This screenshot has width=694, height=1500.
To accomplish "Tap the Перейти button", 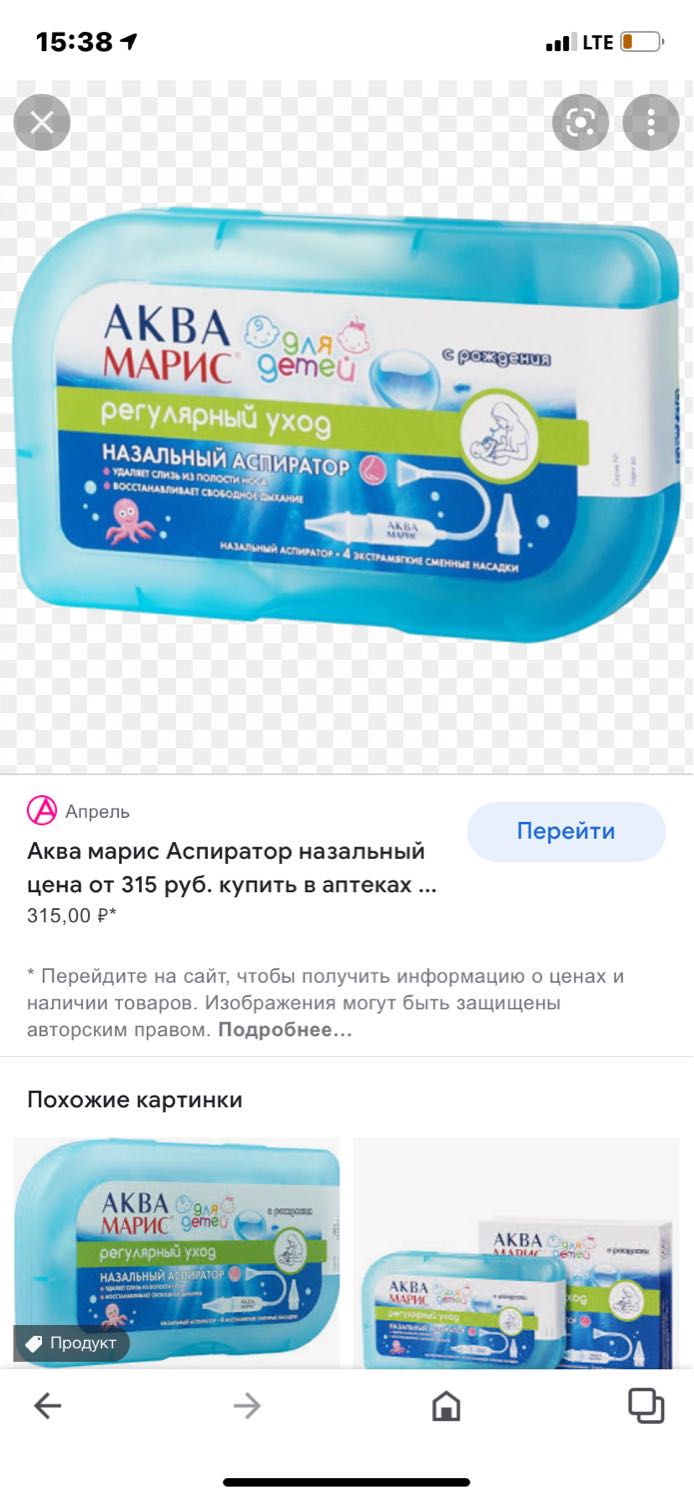I will click(x=566, y=831).
